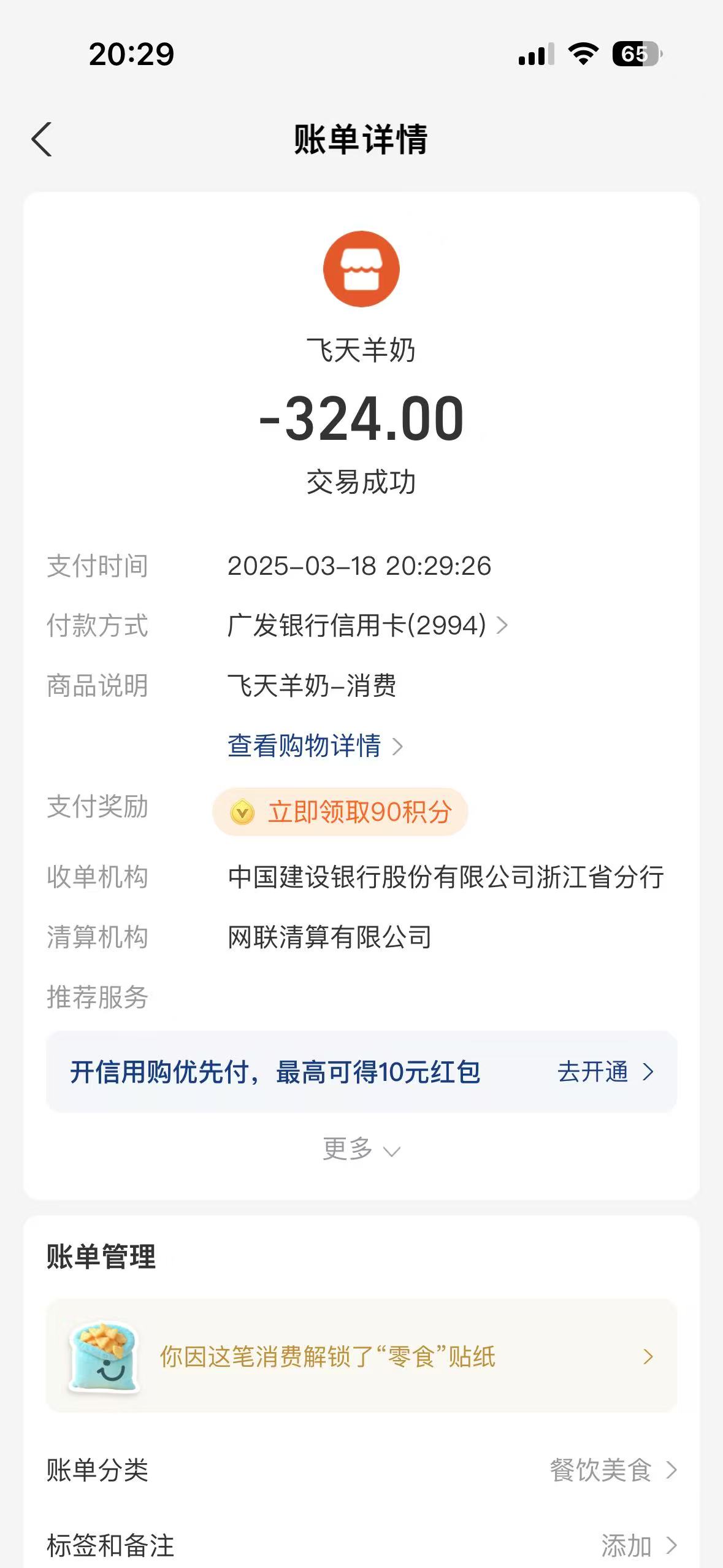Tap 去开通 in the 信用购优先付 banner
The image size is (723, 1568).
point(604,1072)
